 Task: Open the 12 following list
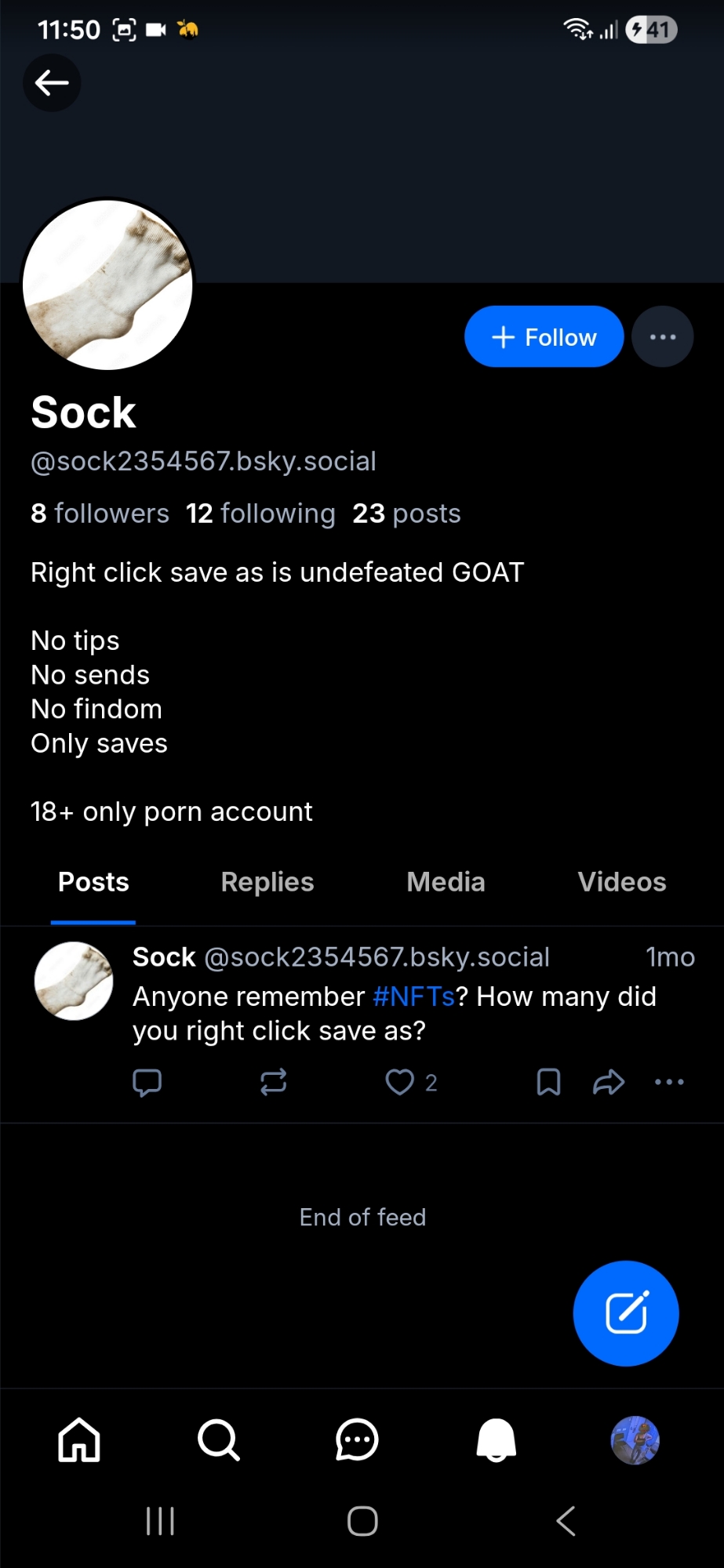pyautogui.click(x=260, y=514)
